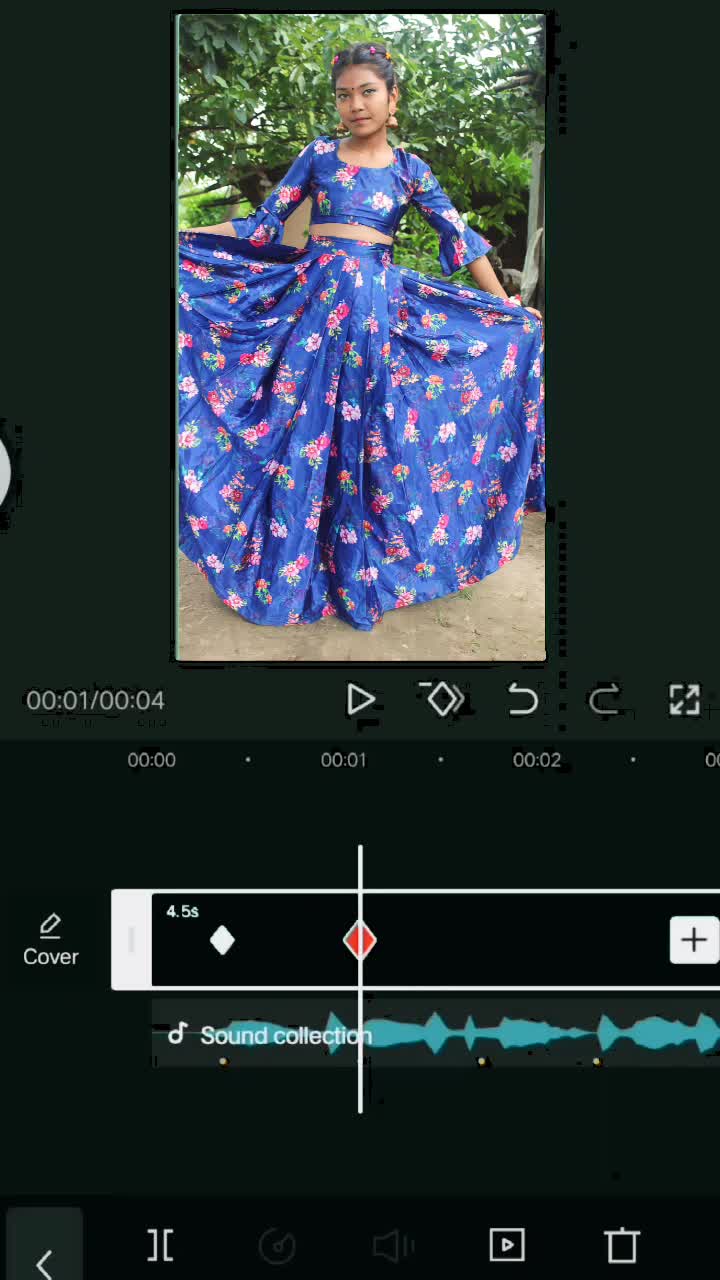Open the volume tool

[x=393, y=1245]
